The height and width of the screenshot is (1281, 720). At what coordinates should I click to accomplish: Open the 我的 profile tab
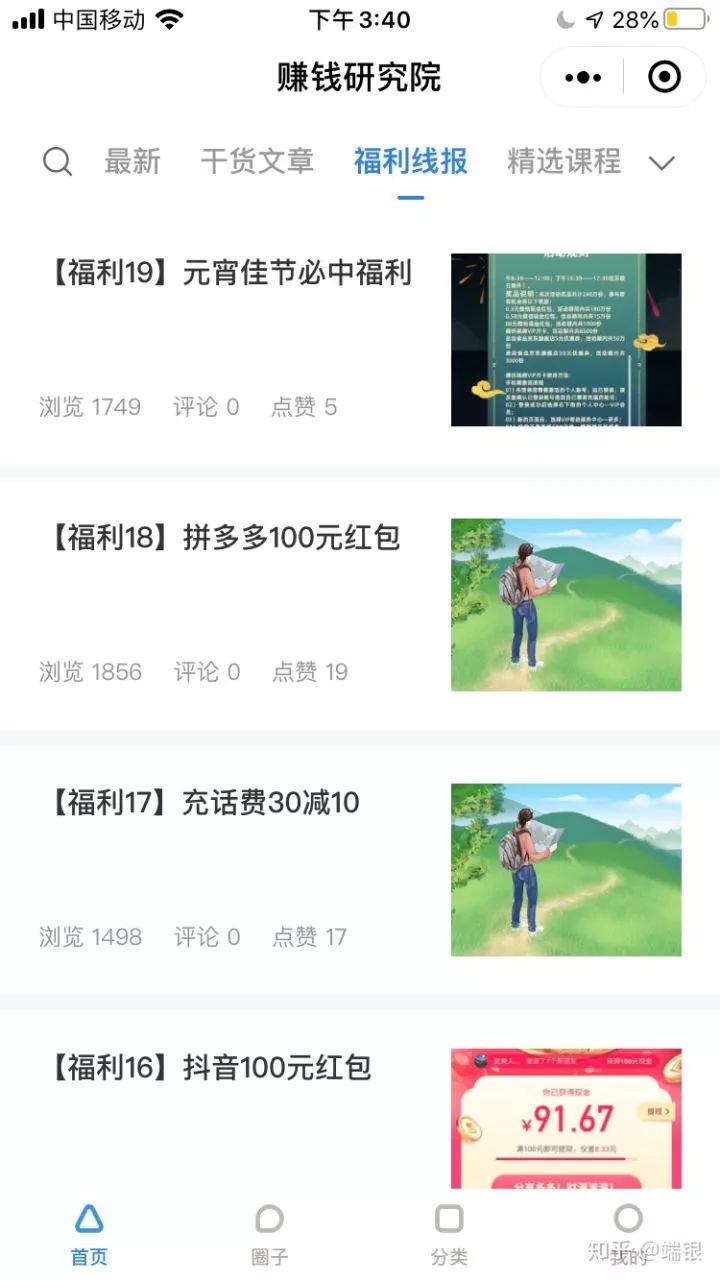[x=628, y=1235]
